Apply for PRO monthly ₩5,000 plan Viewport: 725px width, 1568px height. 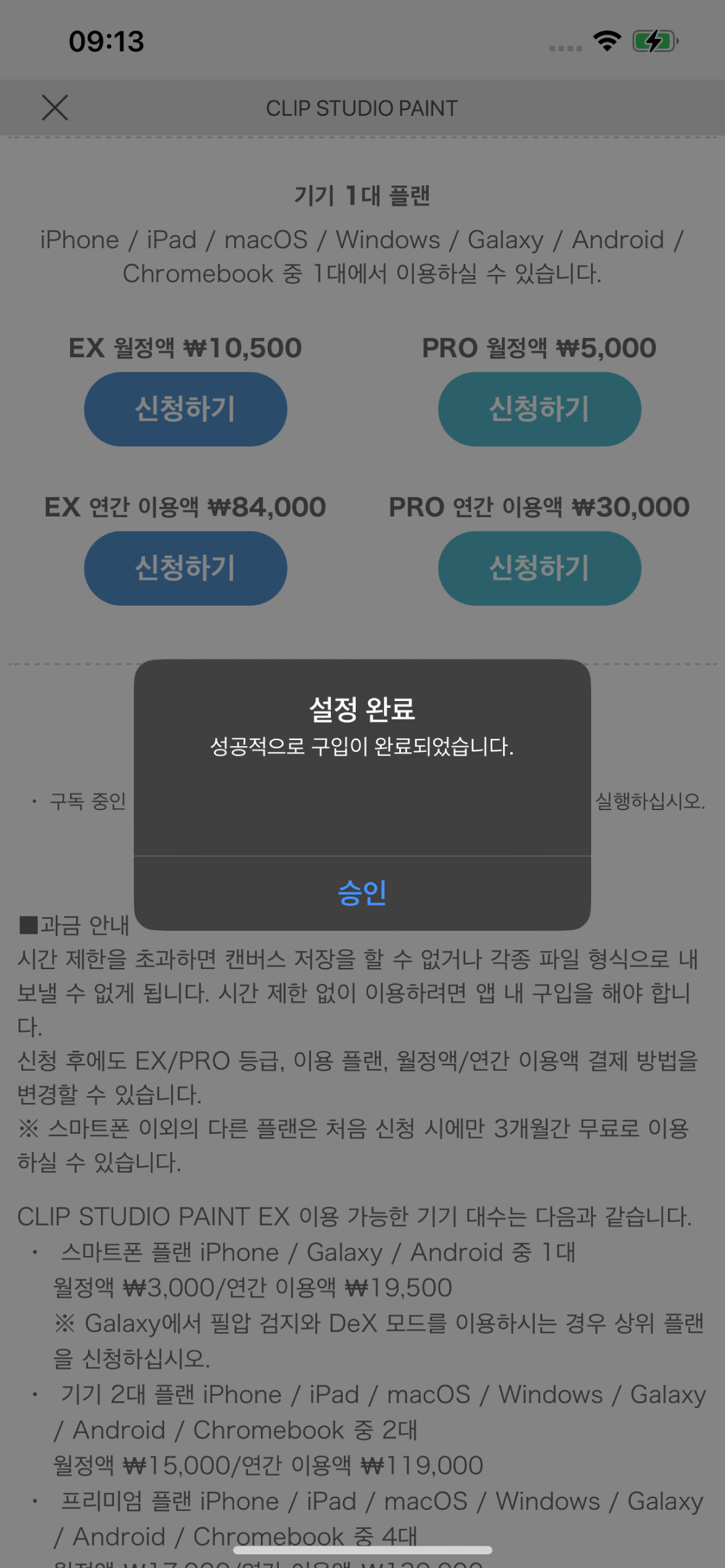pyautogui.click(x=539, y=409)
